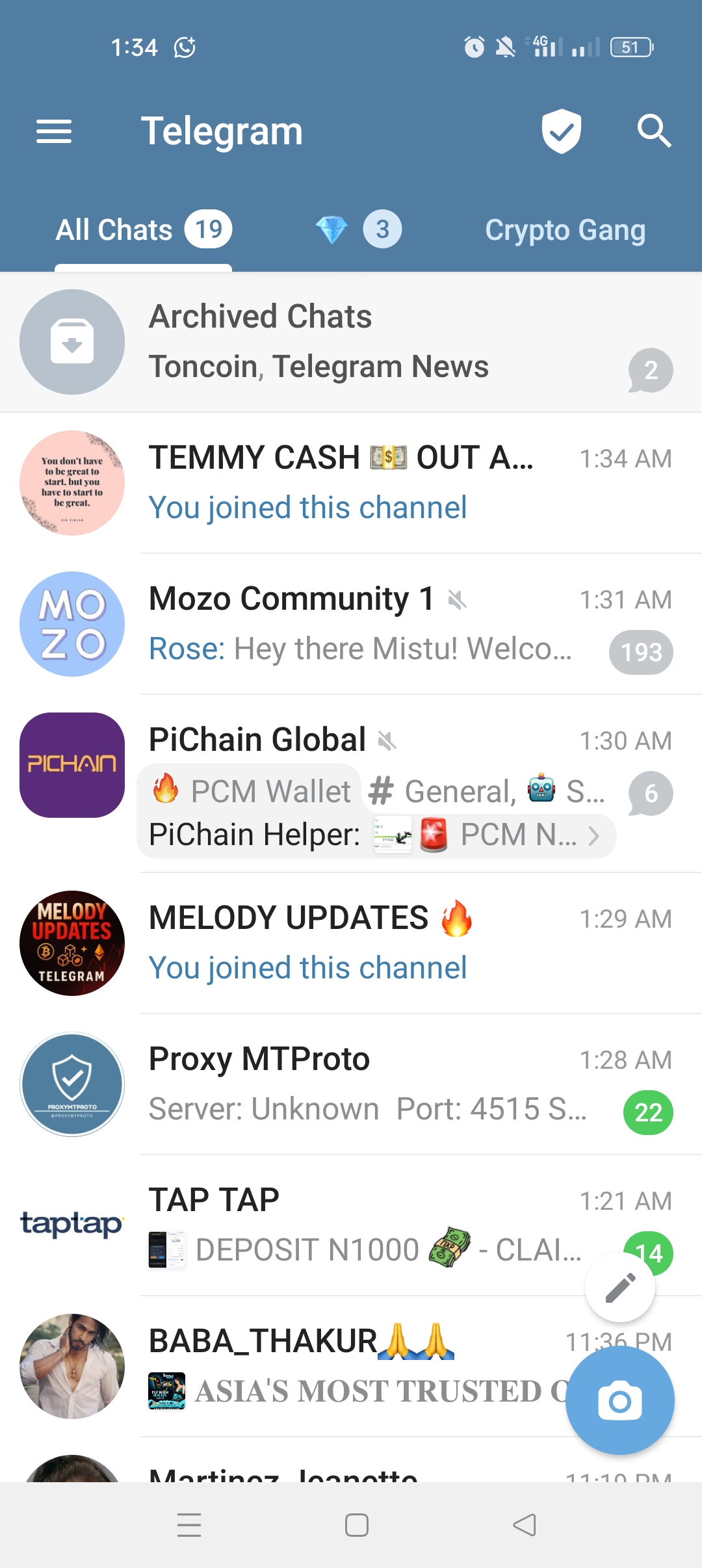Open the hamburger navigation menu
702x1568 pixels.
[54, 132]
